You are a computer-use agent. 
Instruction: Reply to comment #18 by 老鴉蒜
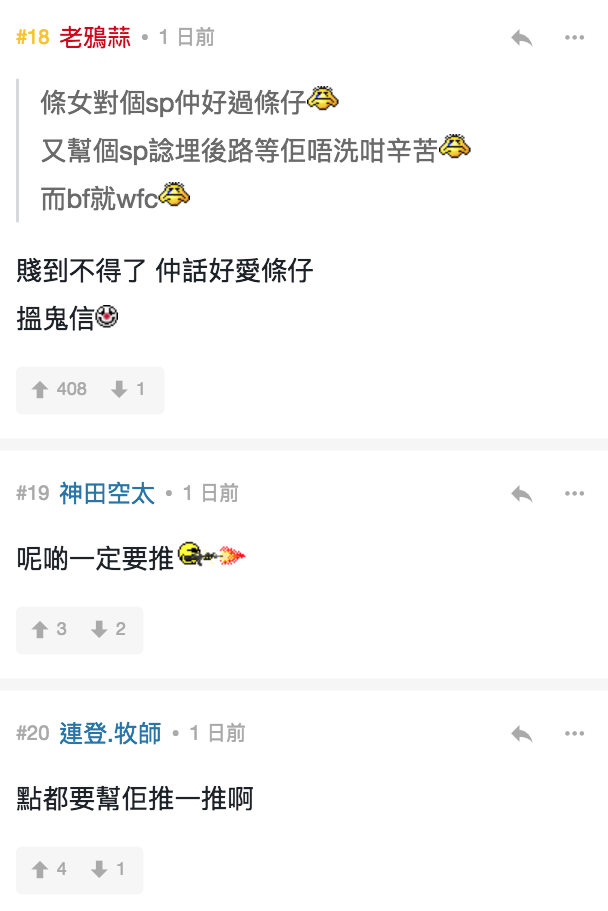(521, 38)
